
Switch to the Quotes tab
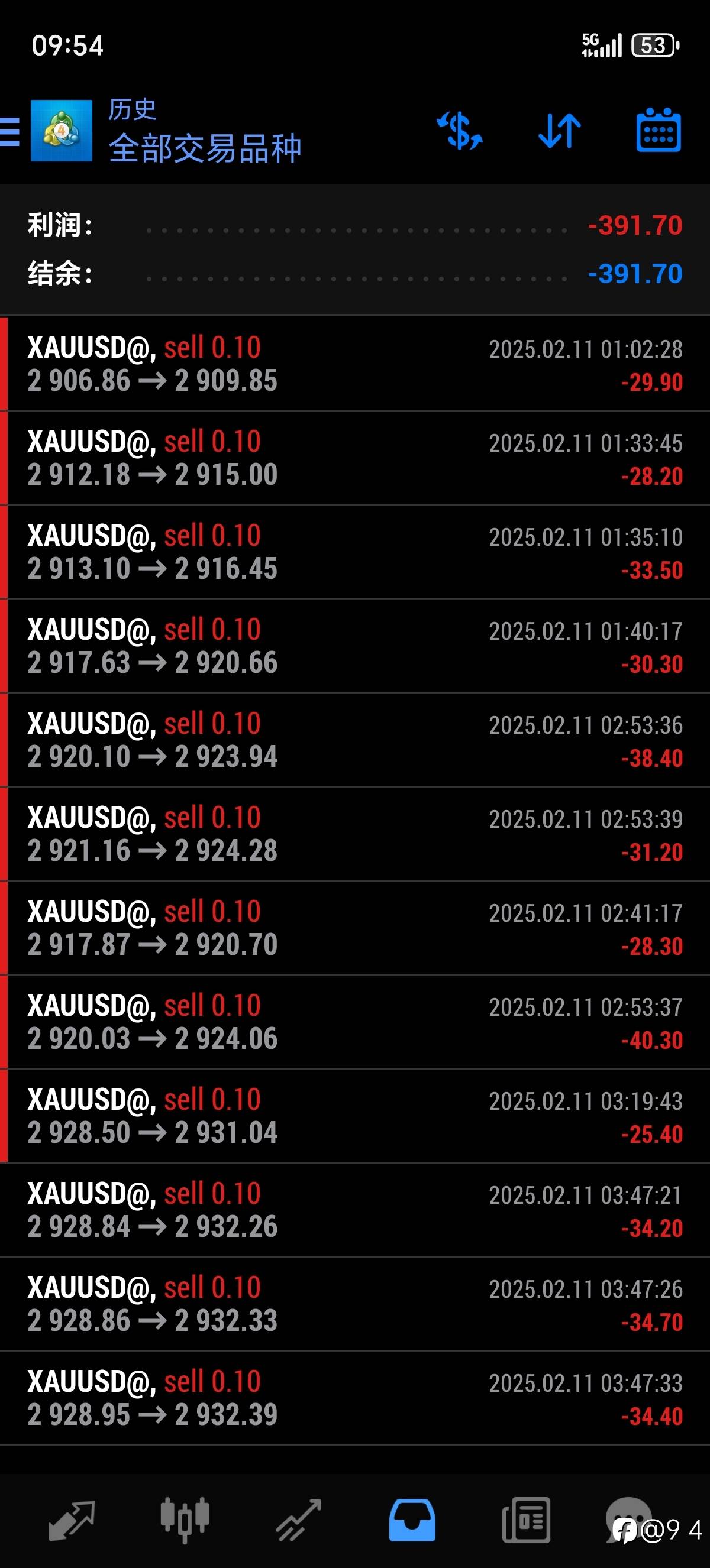pos(72,1520)
